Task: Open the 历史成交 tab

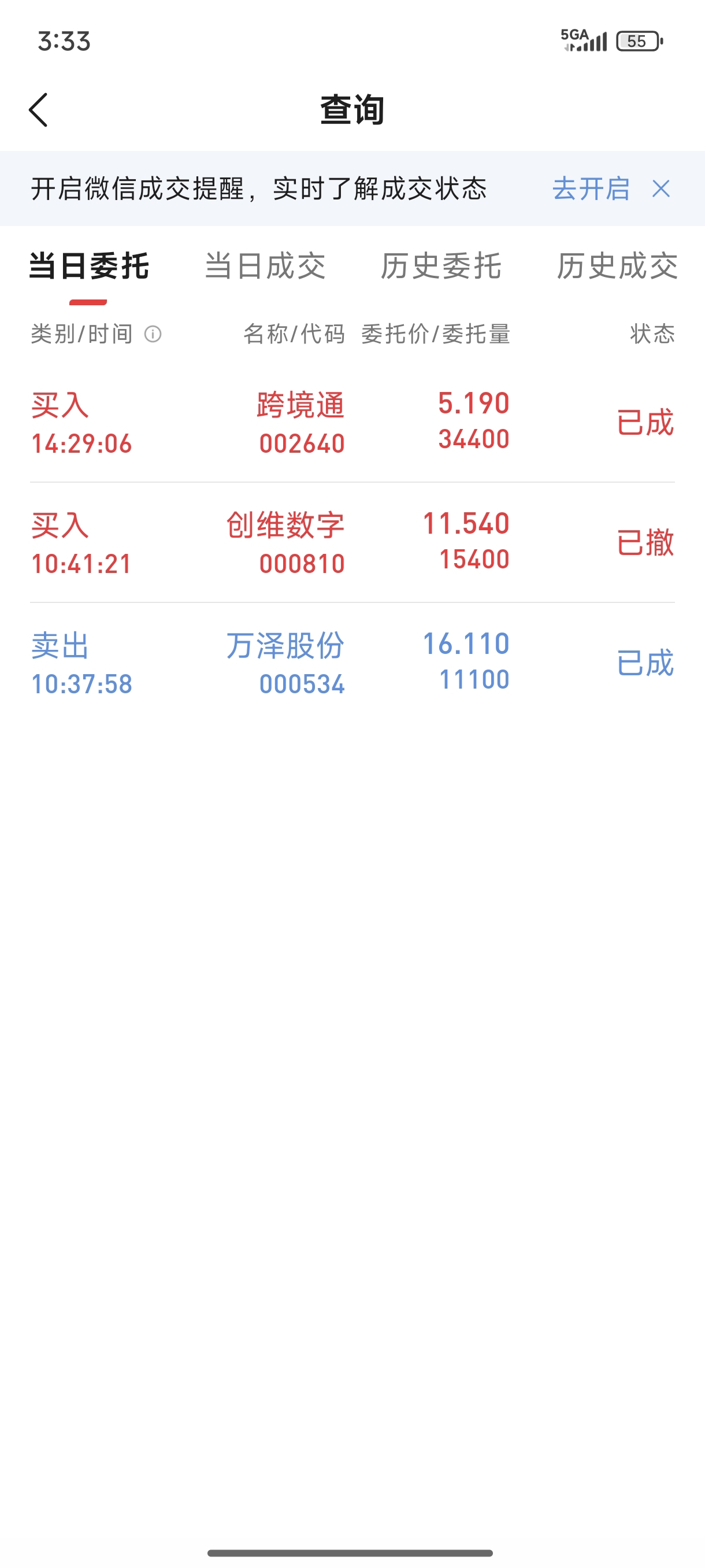Action: (x=617, y=266)
